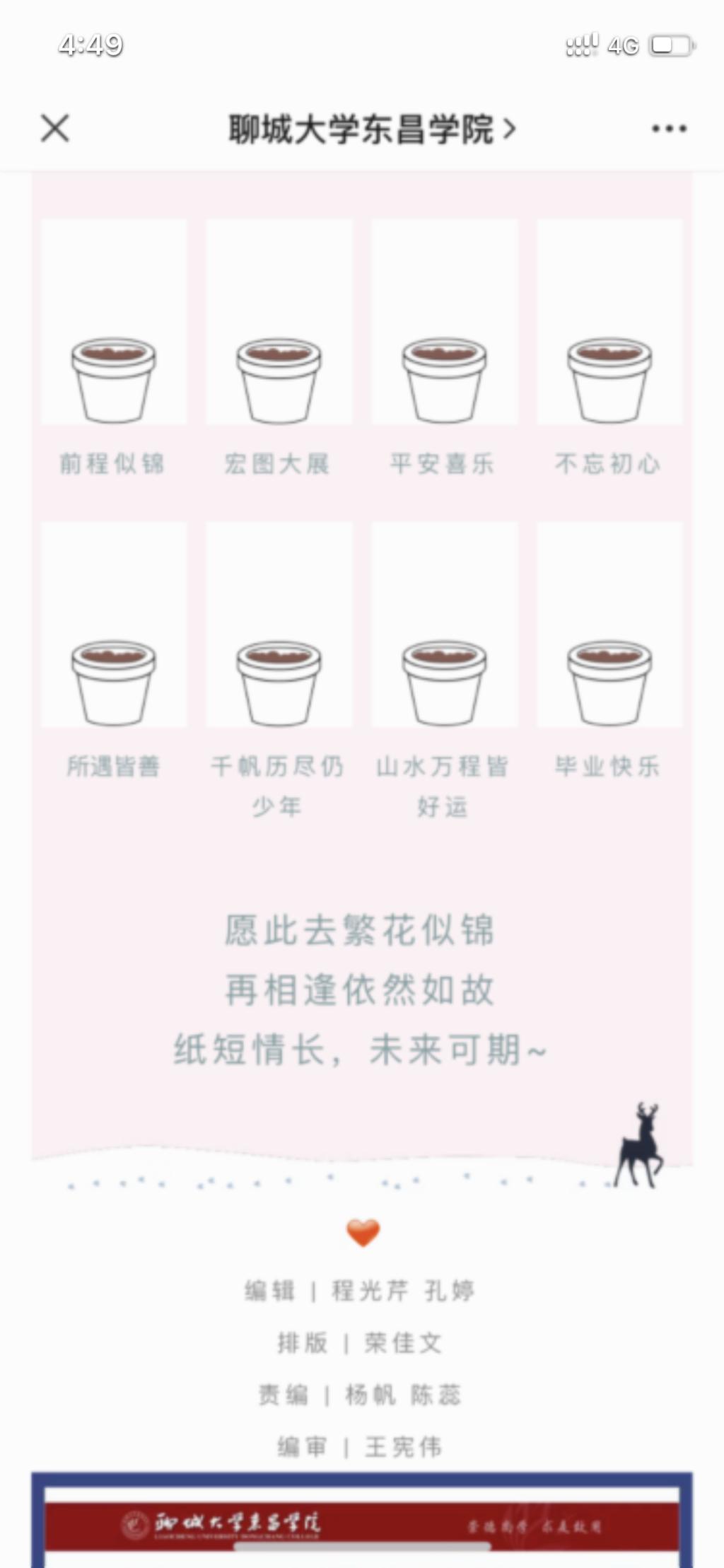Tap the flower pot labeled 平安喜乐
This screenshot has height=1568, width=724.
pyautogui.click(x=445, y=379)
